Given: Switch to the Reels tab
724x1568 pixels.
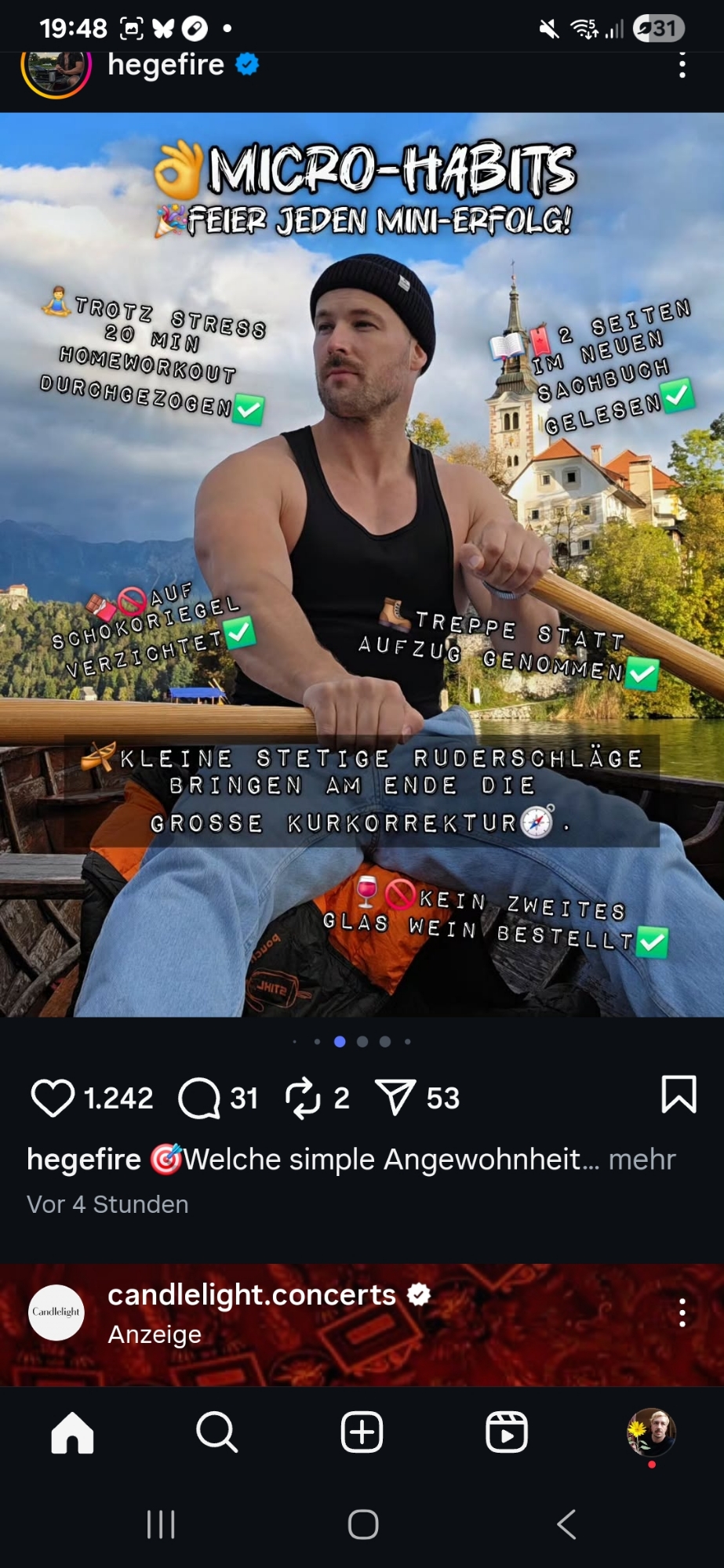Looking at the screenshot, I should pyautogui.click(x=507, y=1433).
